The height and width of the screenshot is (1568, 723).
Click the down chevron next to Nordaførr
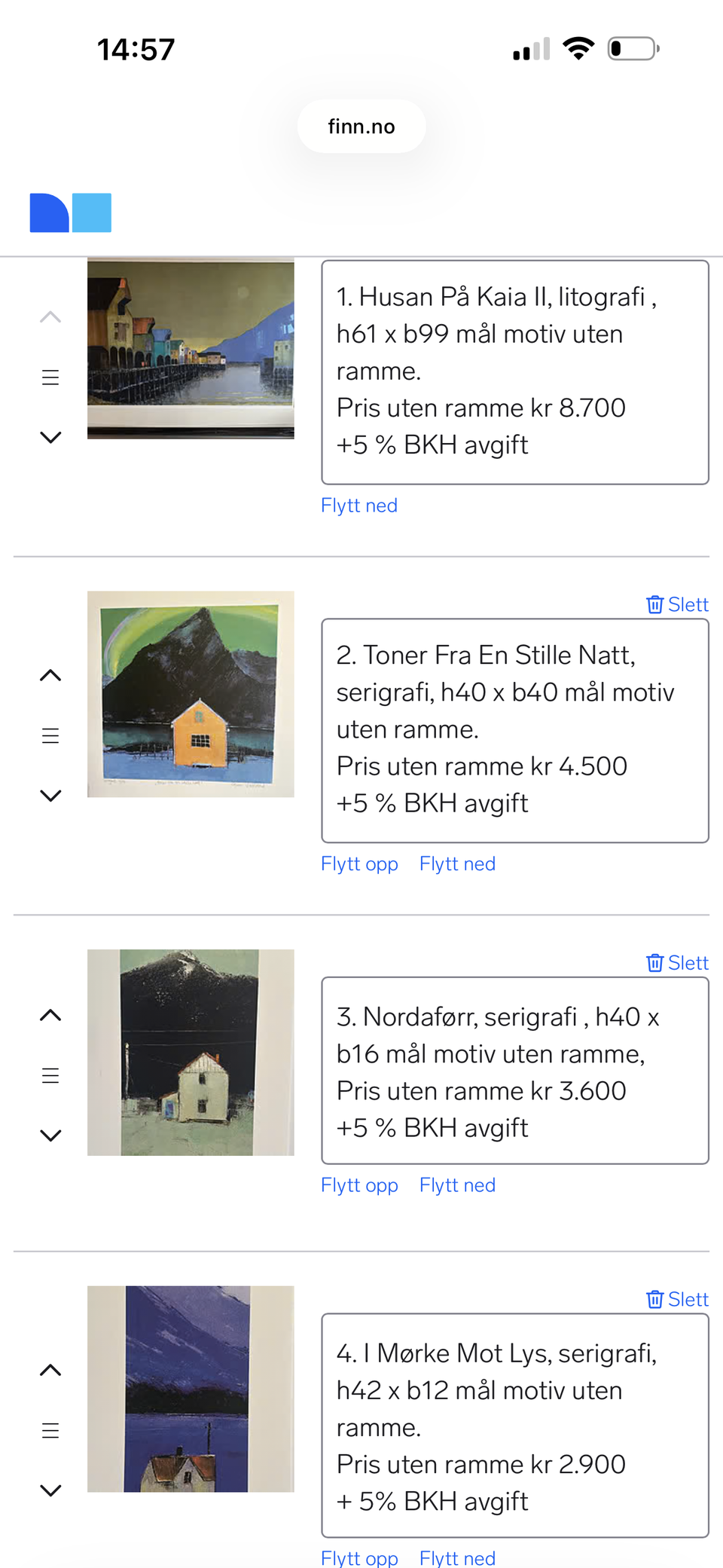point(50,1134)
